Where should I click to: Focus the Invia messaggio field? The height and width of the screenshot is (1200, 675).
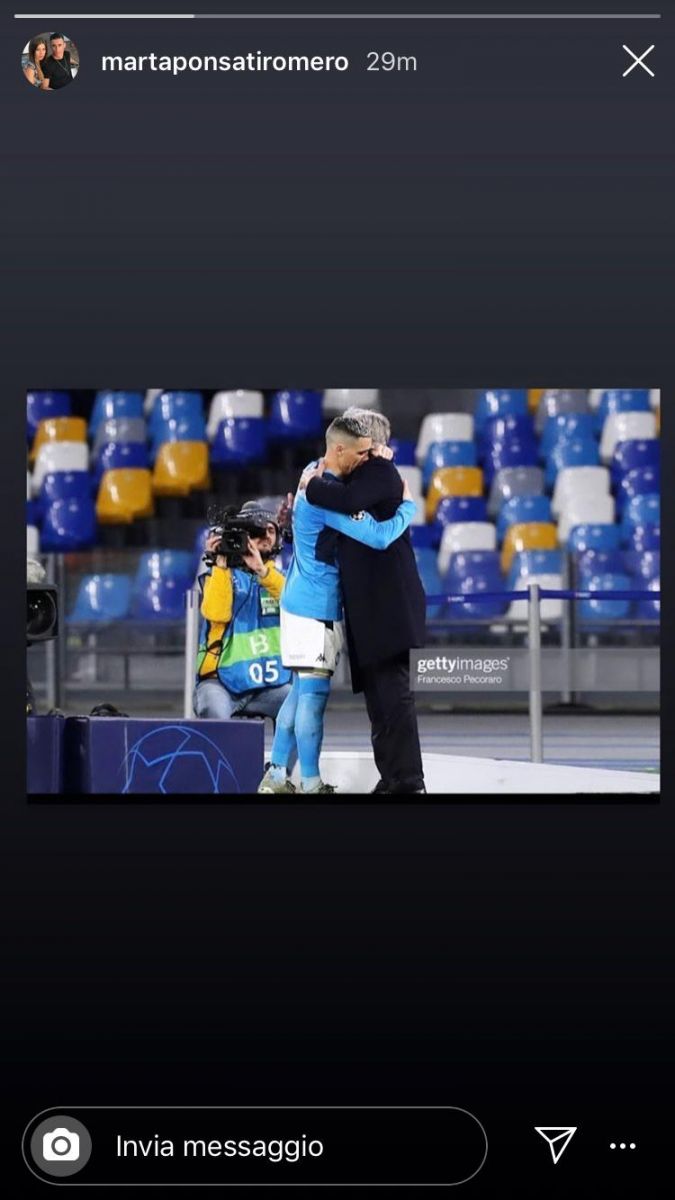[255, 1146]
